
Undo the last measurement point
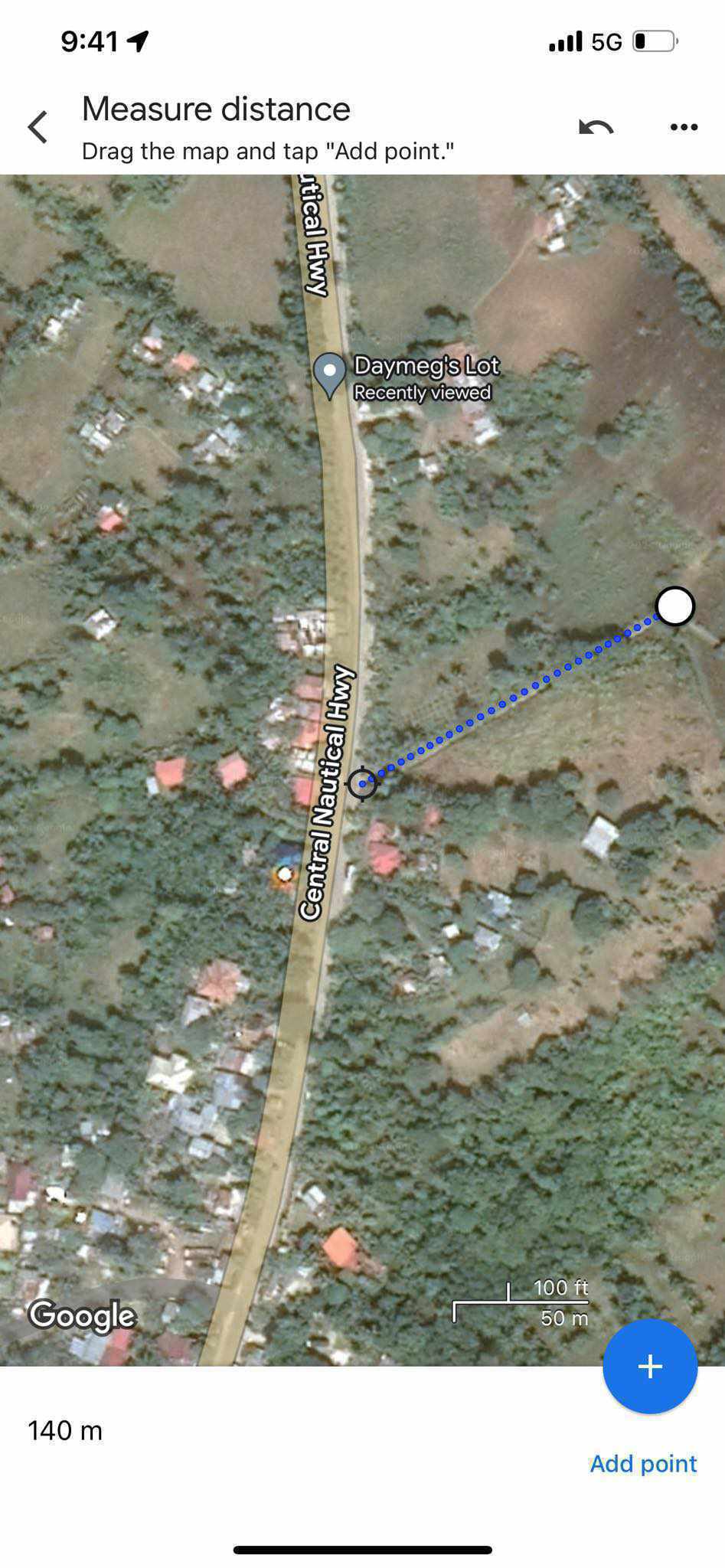596,127
